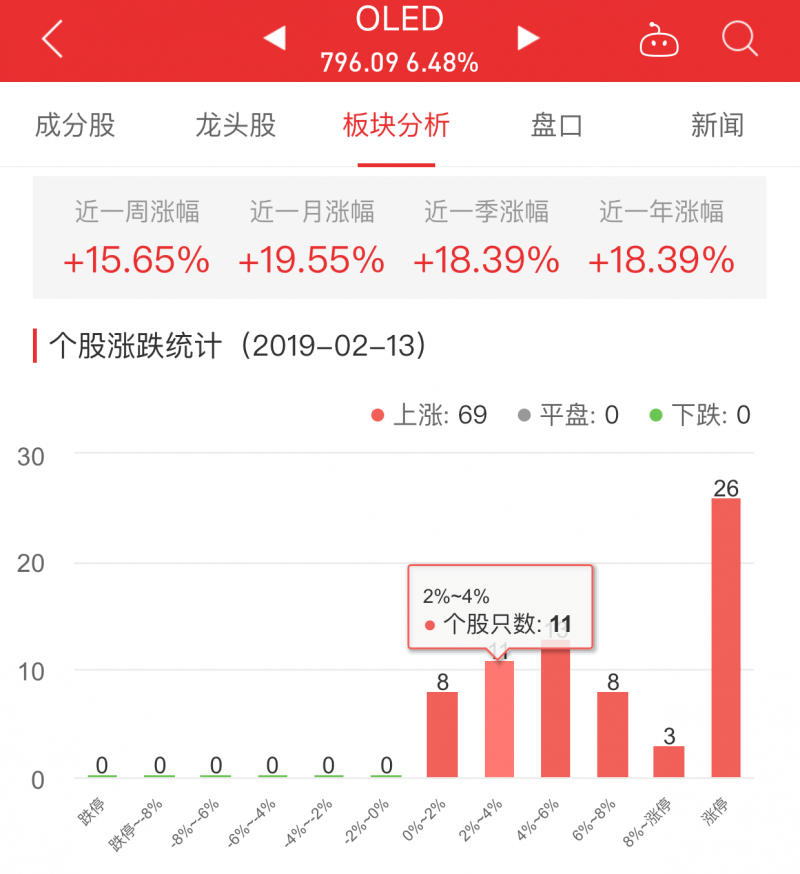Viewport: 800px width, 874px height.
Task: Open the 盘口 tab
Action: tap(556, 126)
